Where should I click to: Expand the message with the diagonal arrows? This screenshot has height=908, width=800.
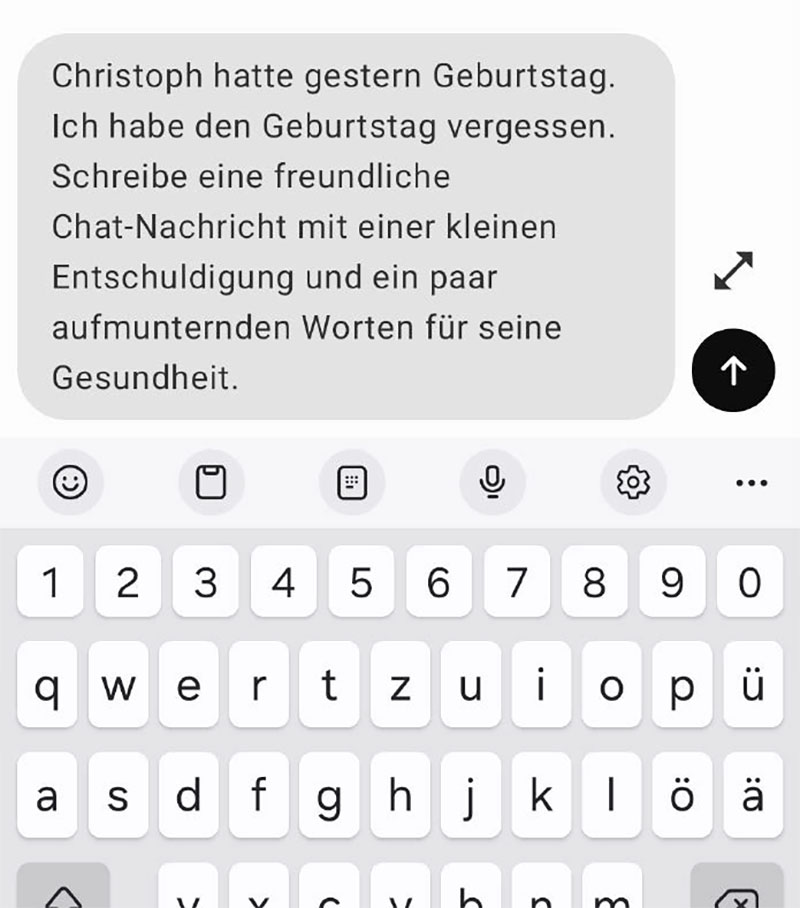tap(733, 272)
